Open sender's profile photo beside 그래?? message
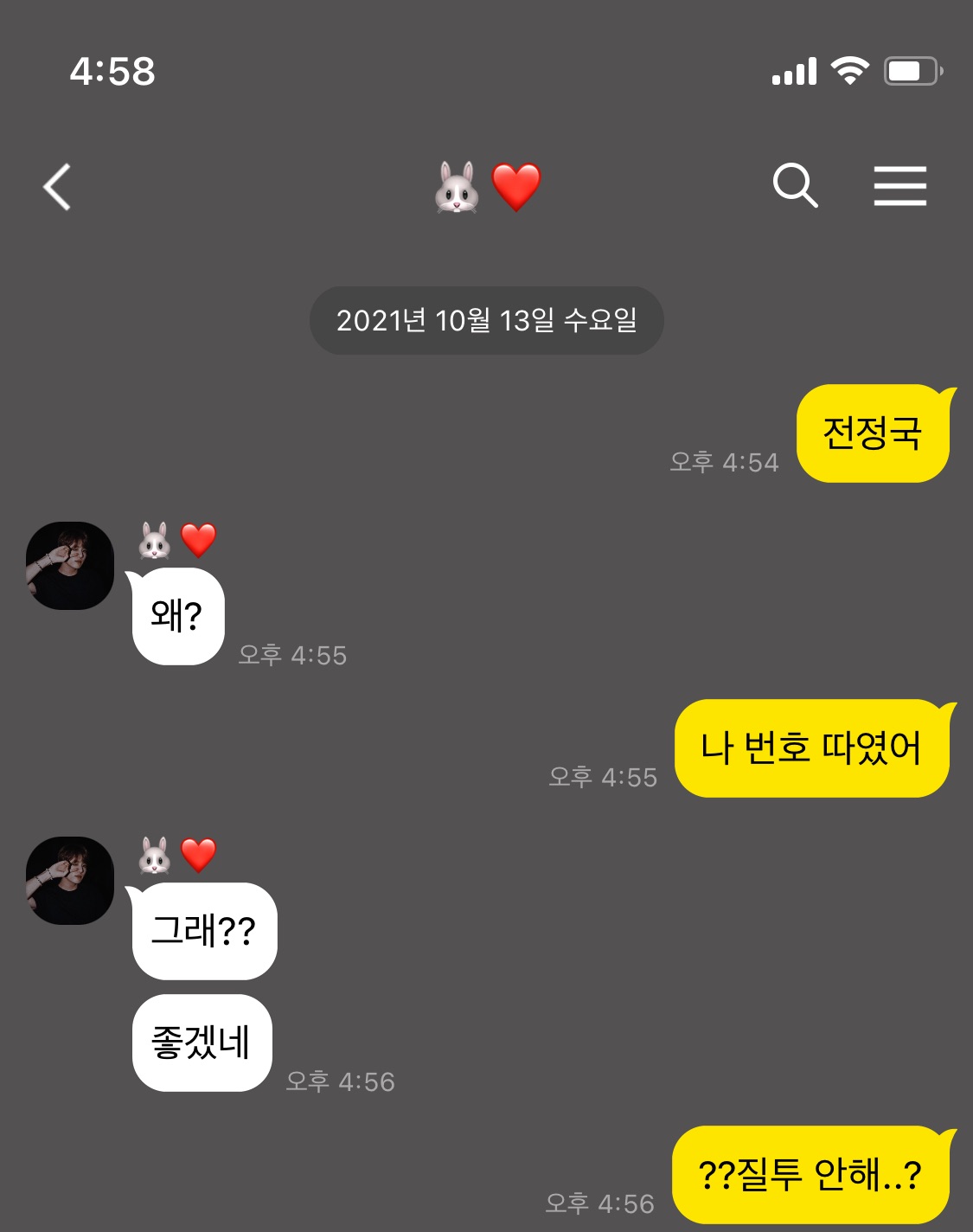Image resolution: width=973 pixels, height=1232 pixels. (x=70, y=880)
